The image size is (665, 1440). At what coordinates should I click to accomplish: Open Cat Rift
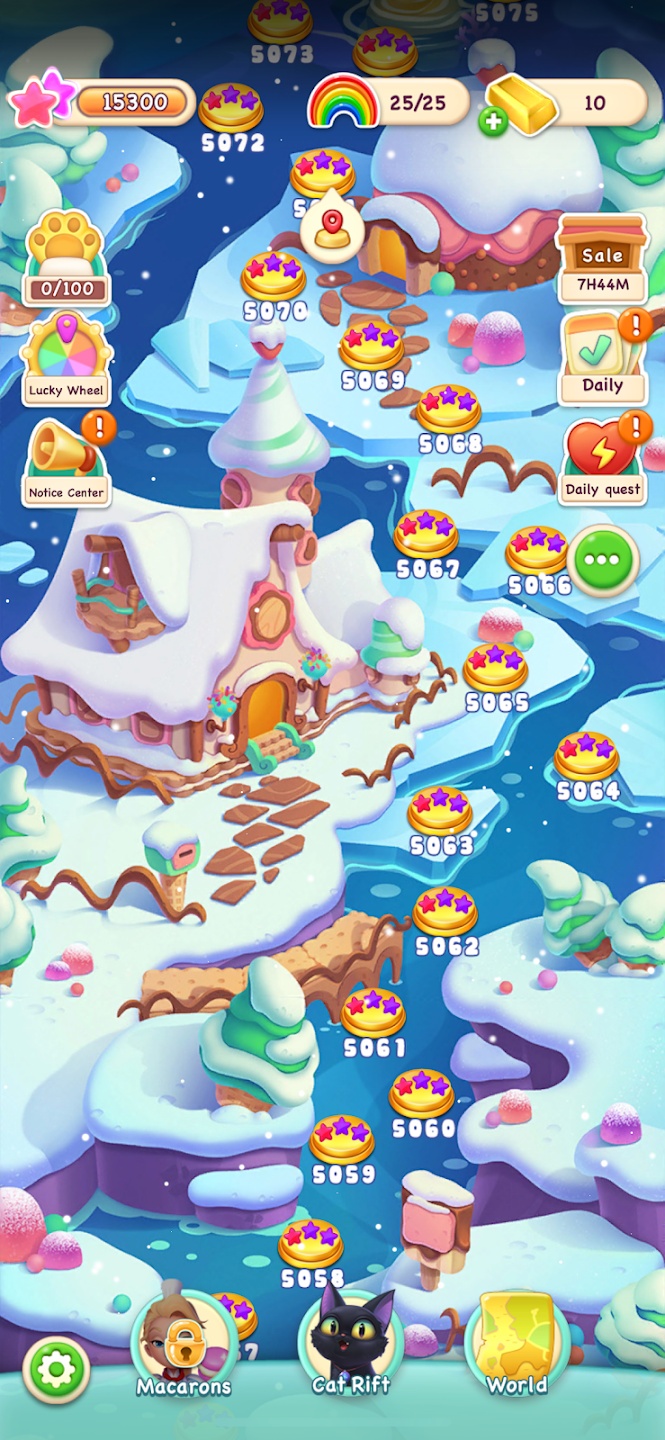point(350,1345)
